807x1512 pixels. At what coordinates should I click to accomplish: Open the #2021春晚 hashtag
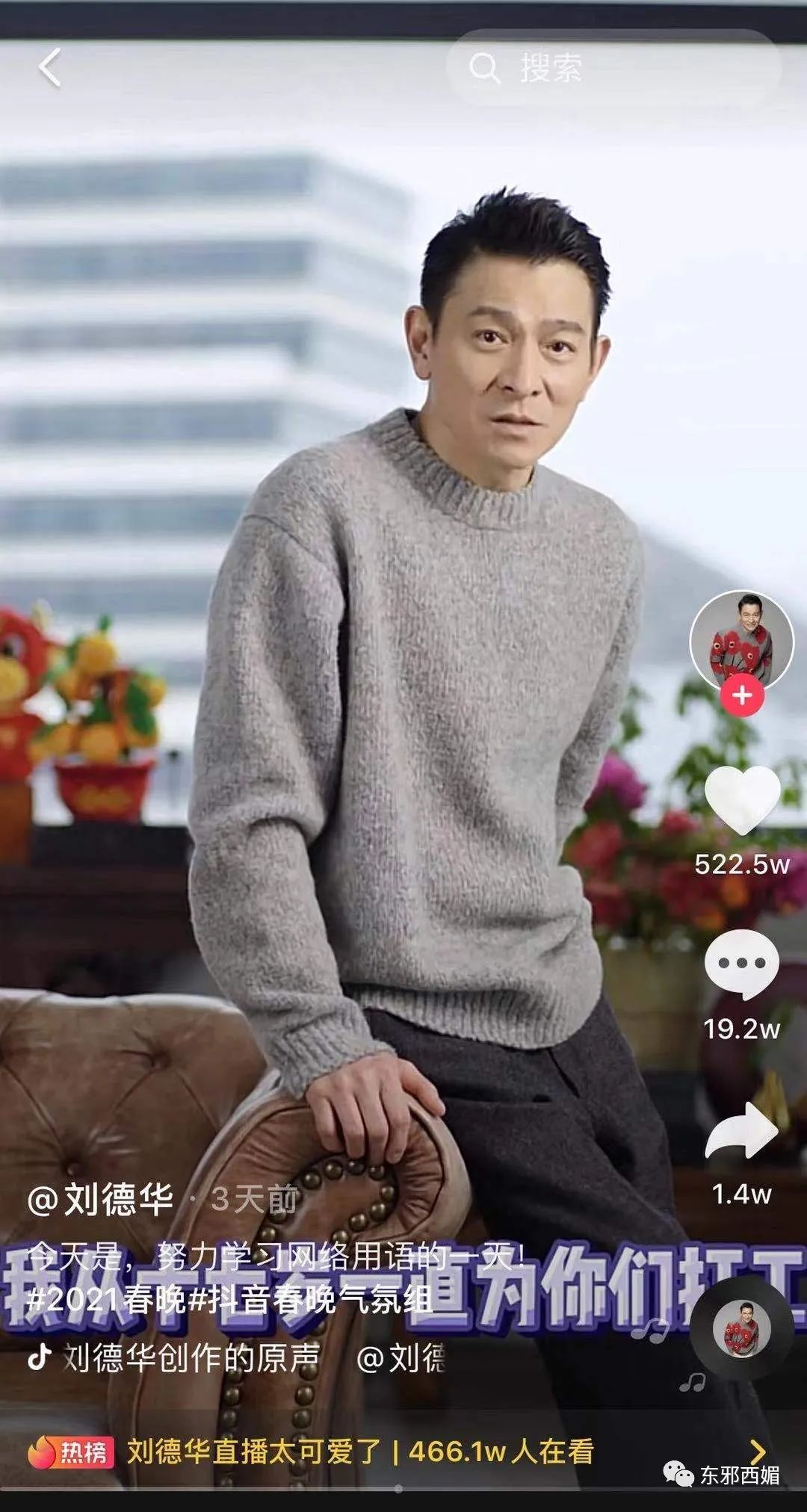pyautogui.click(x=107, y=1301)
